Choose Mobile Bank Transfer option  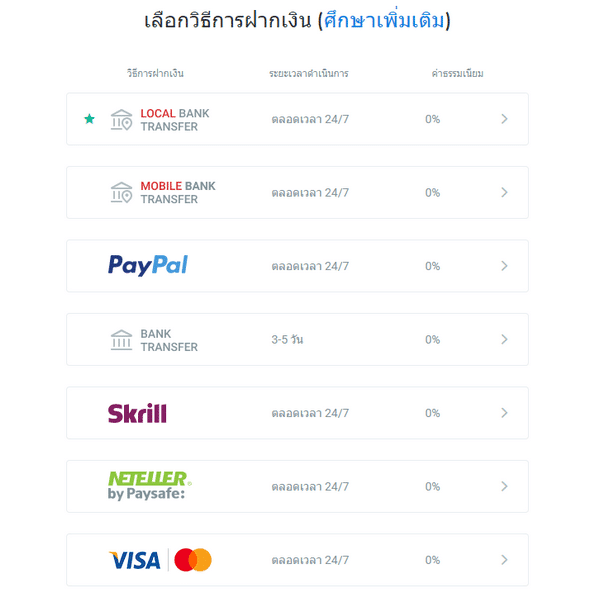pos(297,192)
